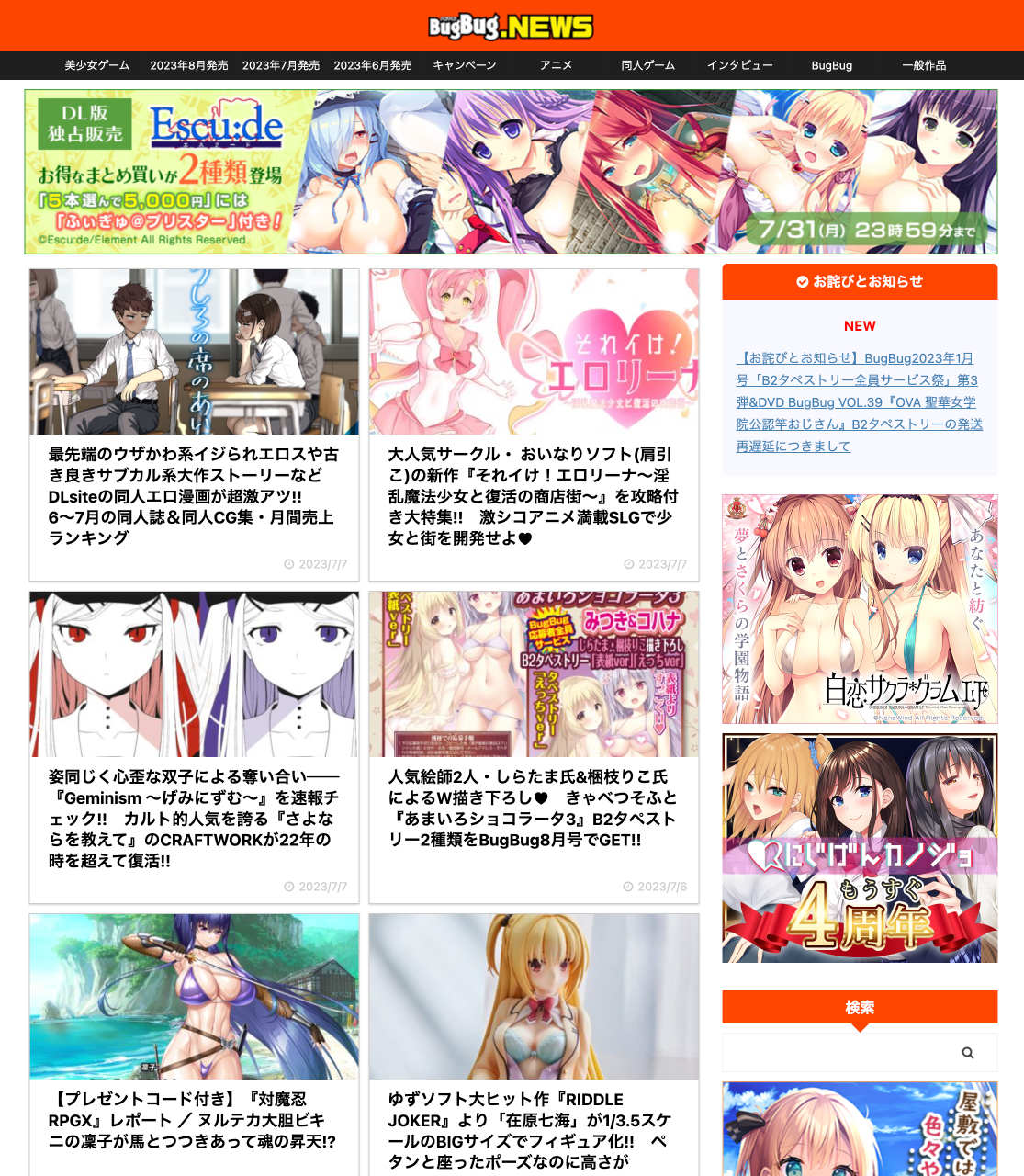Select 2023年6月発売 in navigation bar
The width and height of the screenshot is (1024, 1176).
click(x=373, y=65)
